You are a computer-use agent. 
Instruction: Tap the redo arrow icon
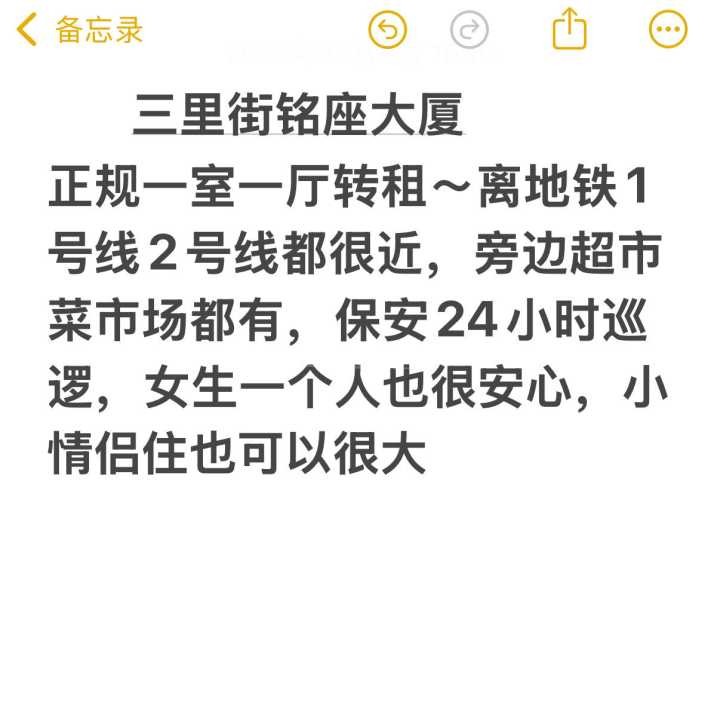click(468, 30)
